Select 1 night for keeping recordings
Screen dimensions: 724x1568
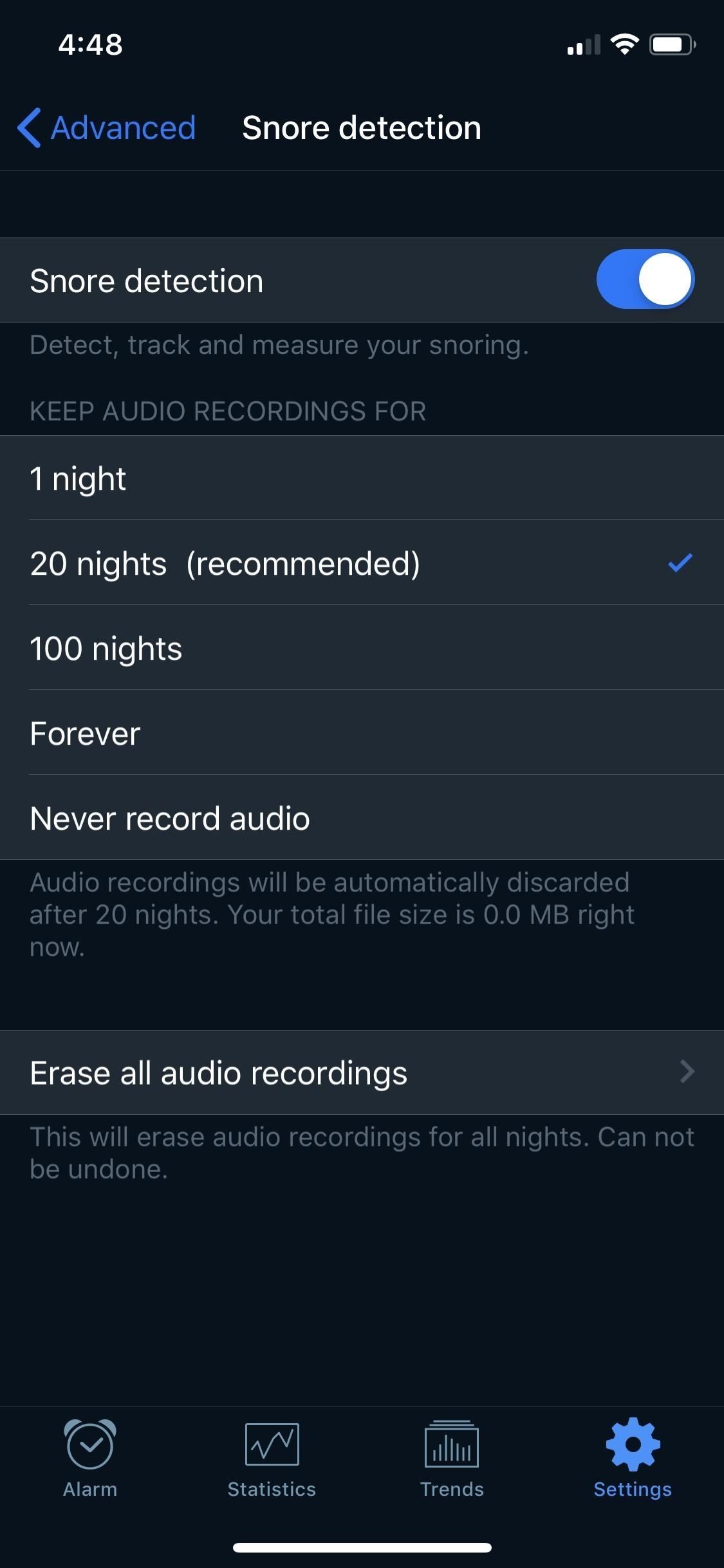click(x=362, y=478)
